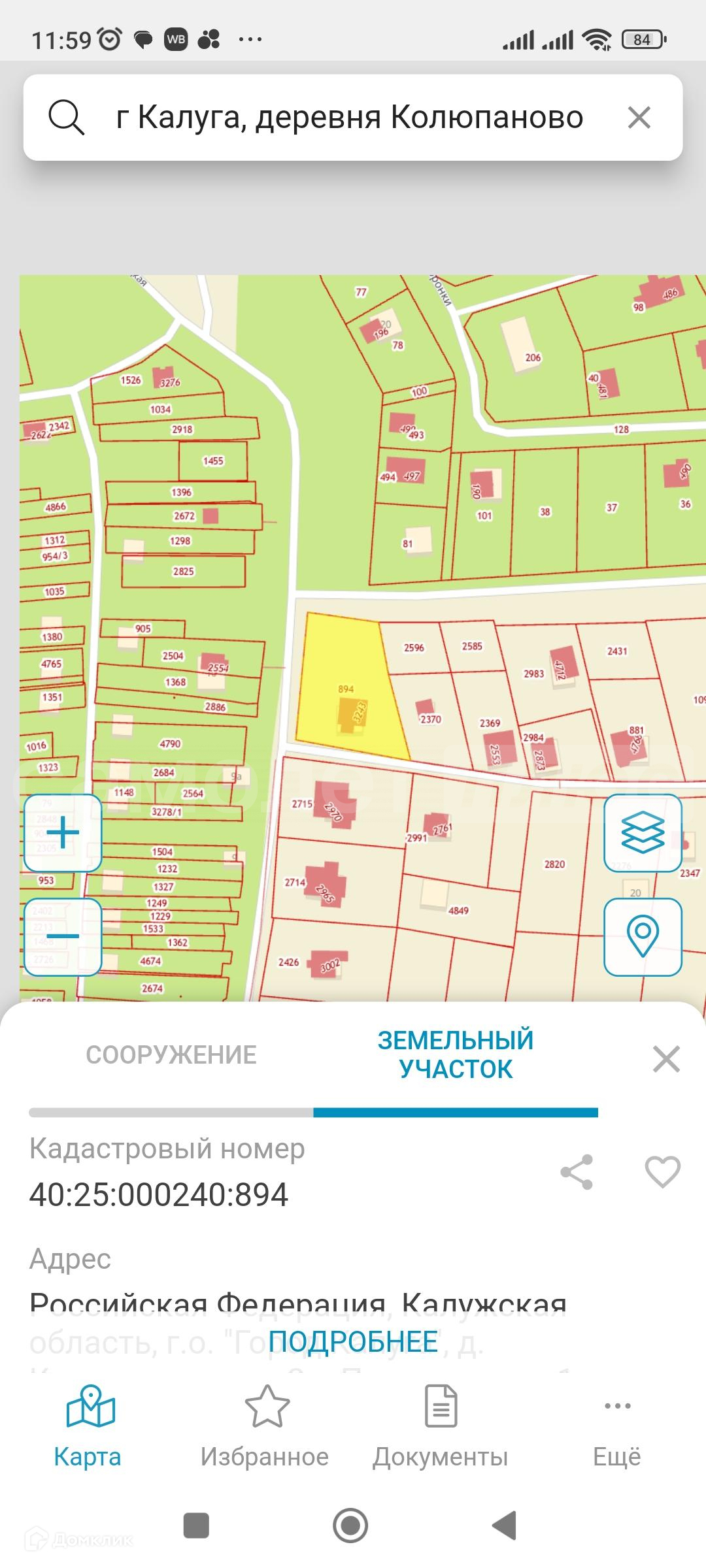Screen dimensions: 706x1568
Task: Close the parcel info panel
Action: 666,1058
